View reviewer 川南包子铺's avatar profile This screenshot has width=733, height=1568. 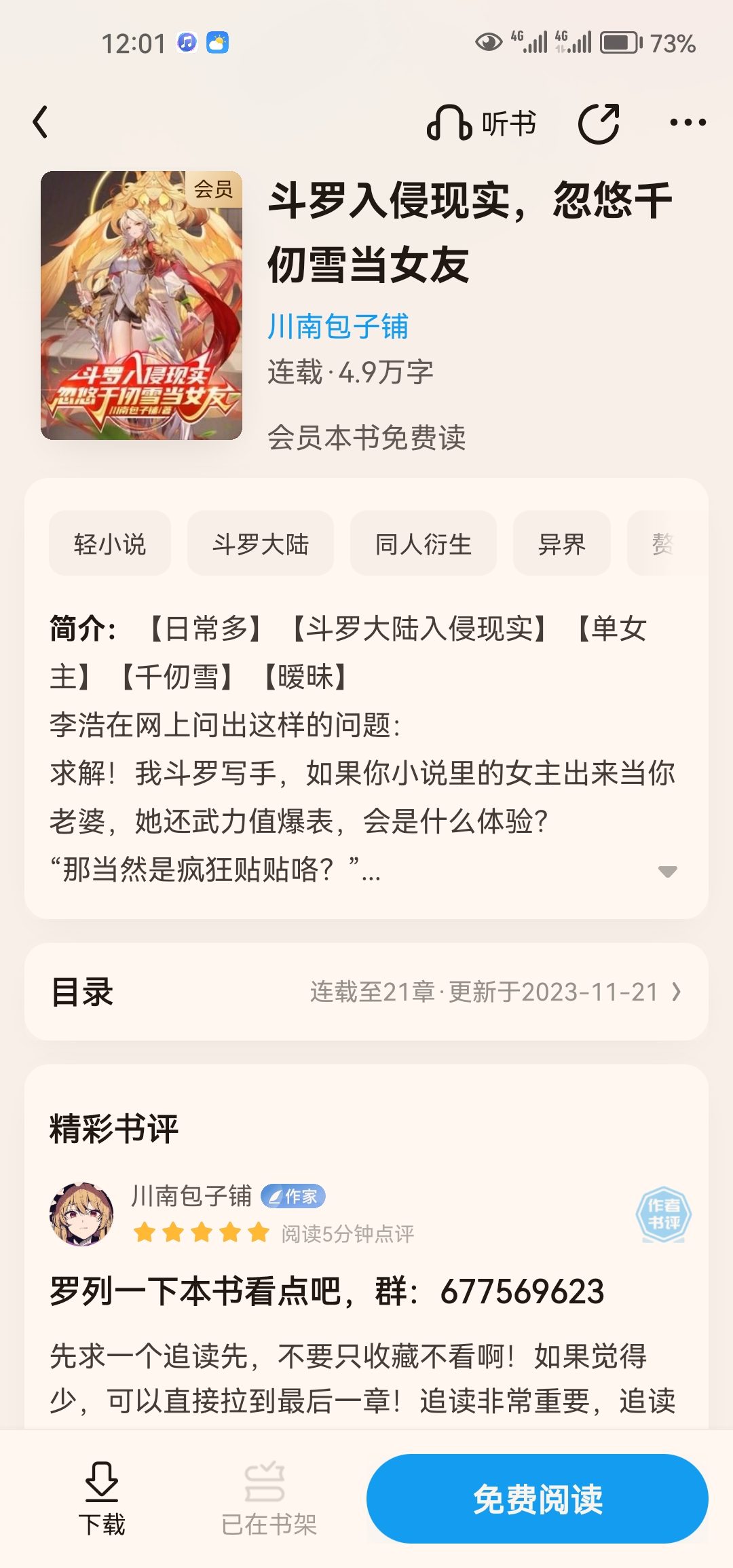pos(82,1214)
